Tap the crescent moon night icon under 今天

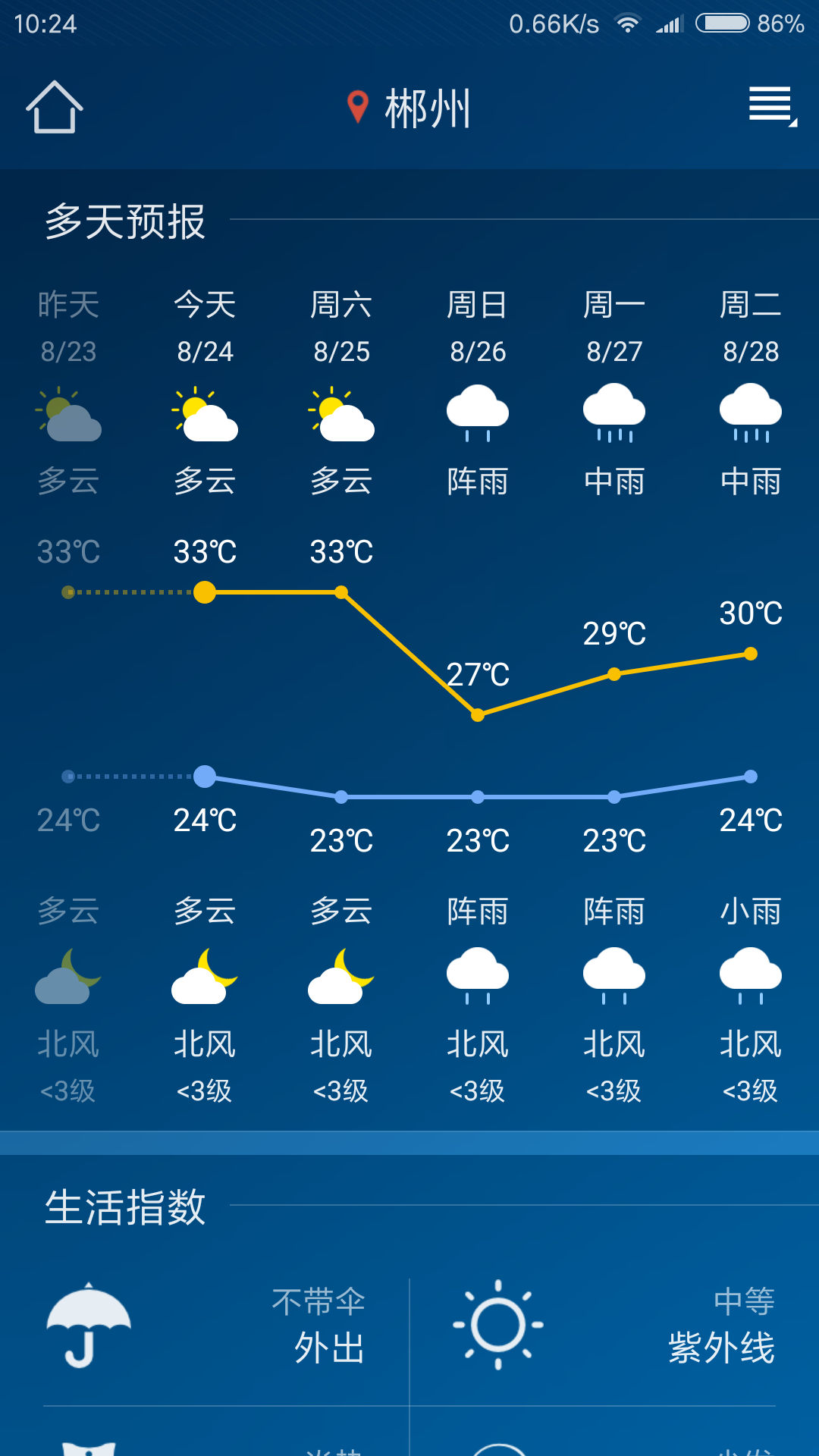tap(203, 978)
